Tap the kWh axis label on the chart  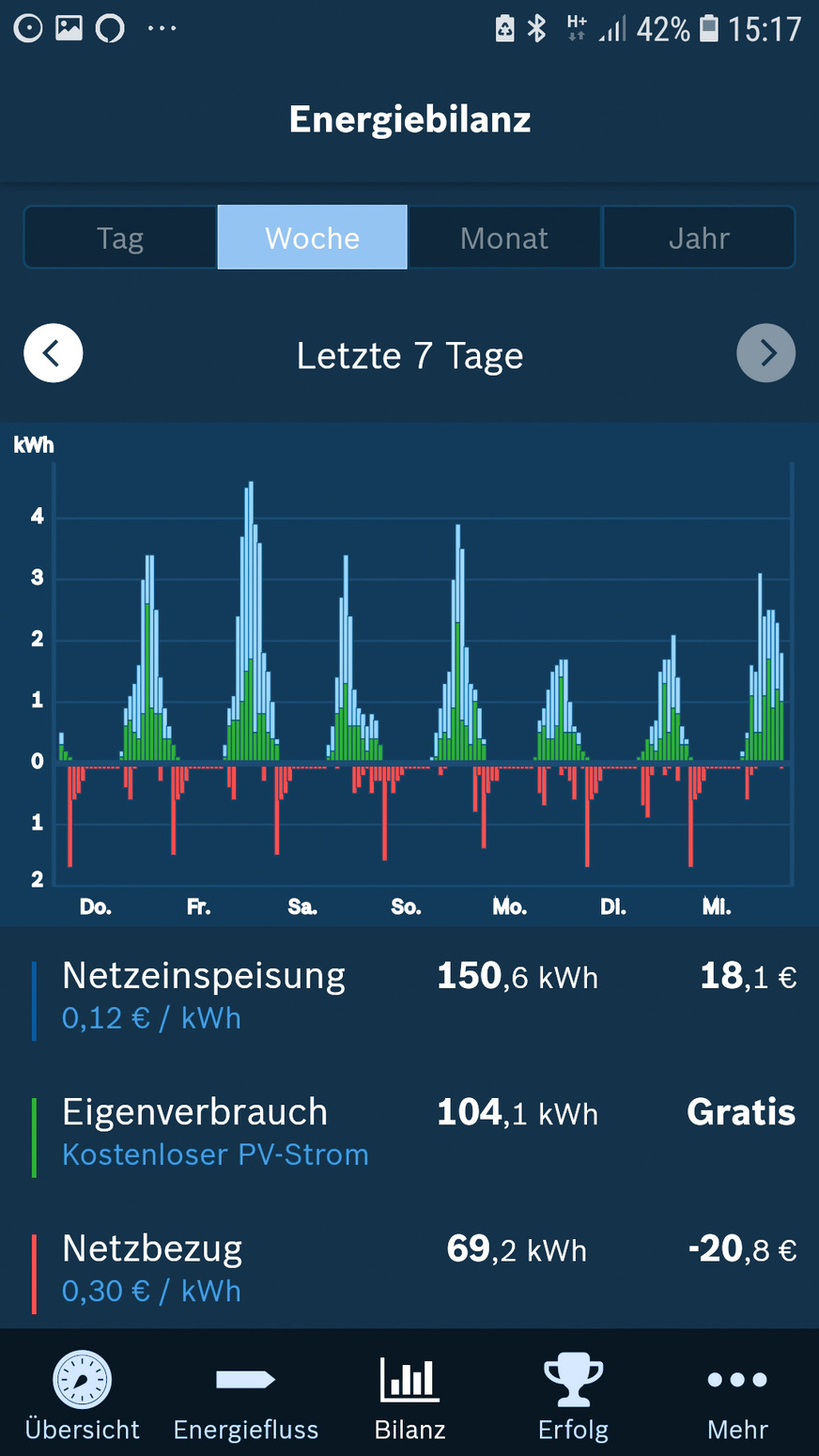pos(34,445)
